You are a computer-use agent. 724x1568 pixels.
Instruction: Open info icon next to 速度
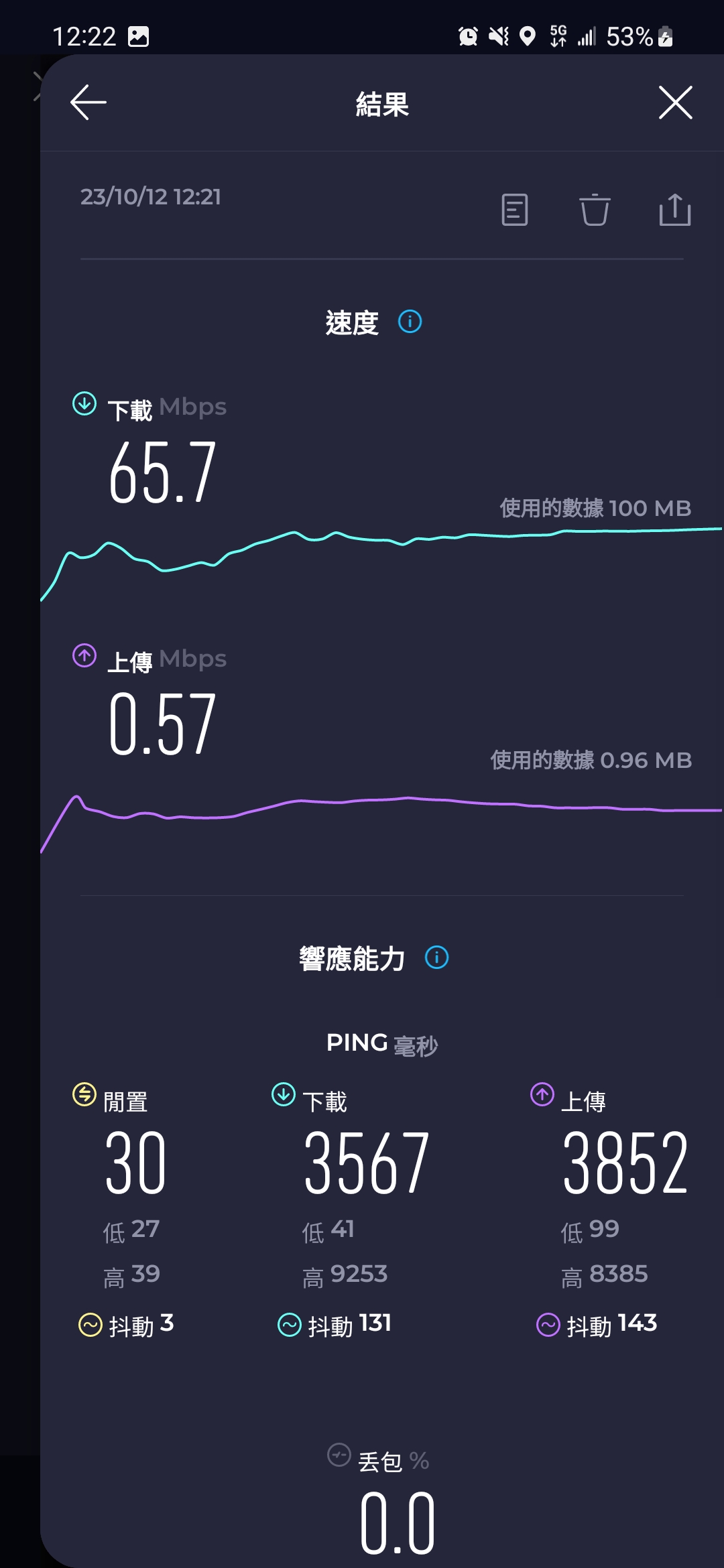tap(410, 322)
